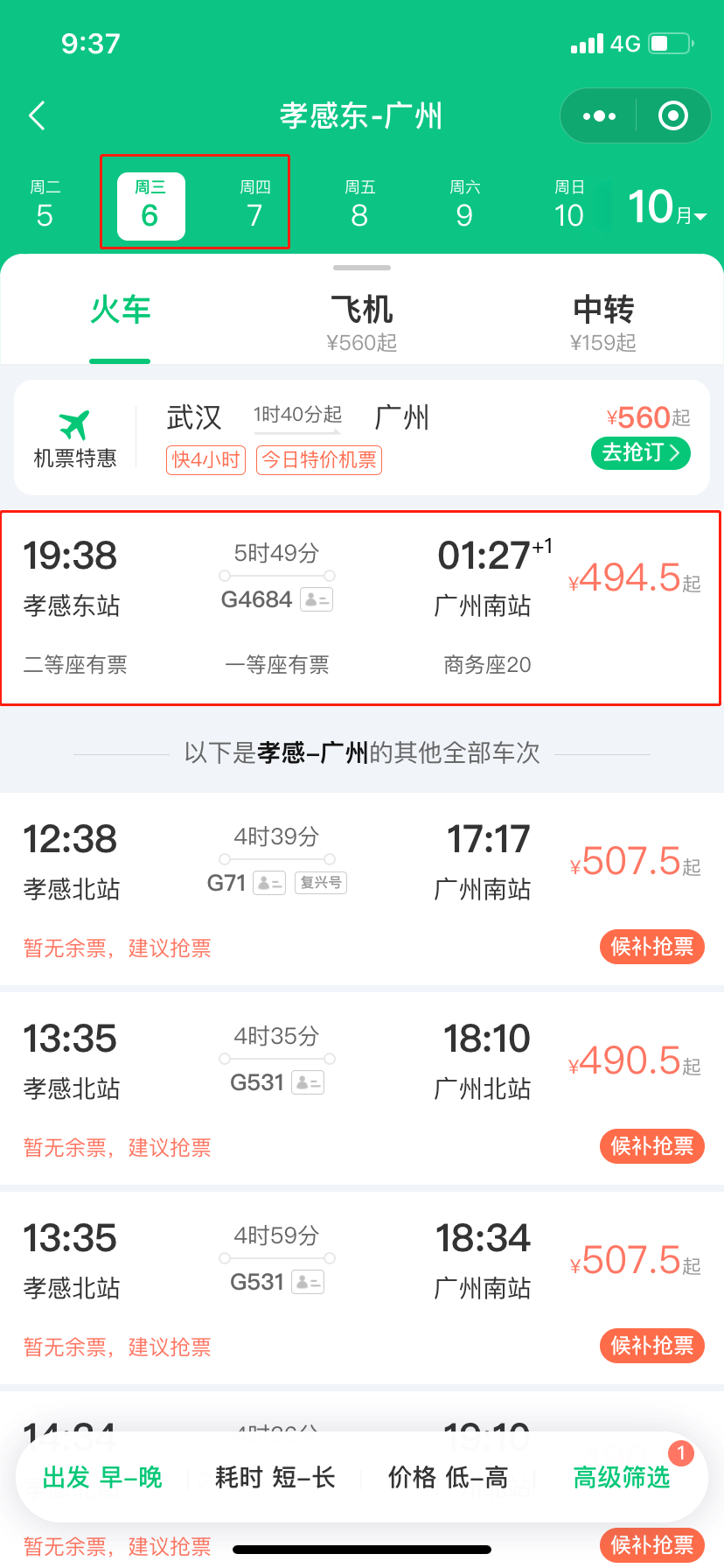724x1568 pixels.
Task: Select date 周日 10
Action: pos(569,206)
